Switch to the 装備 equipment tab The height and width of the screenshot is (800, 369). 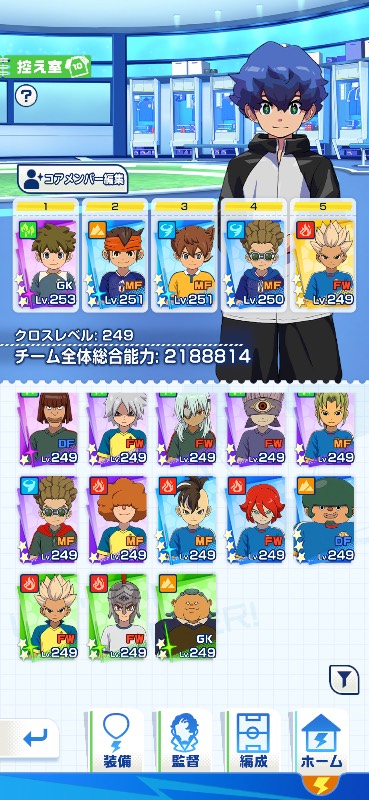(116, 741)
